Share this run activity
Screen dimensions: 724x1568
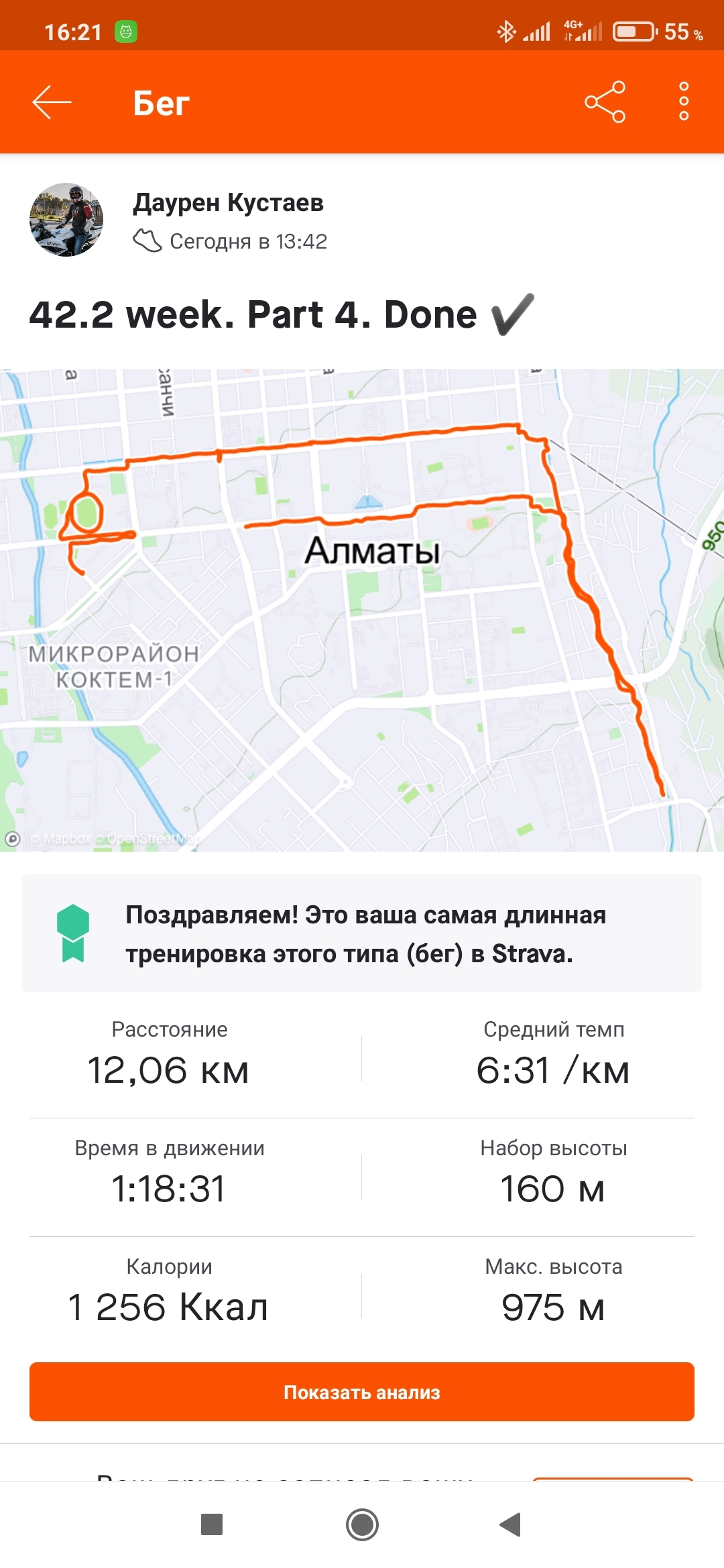(605, 103)
